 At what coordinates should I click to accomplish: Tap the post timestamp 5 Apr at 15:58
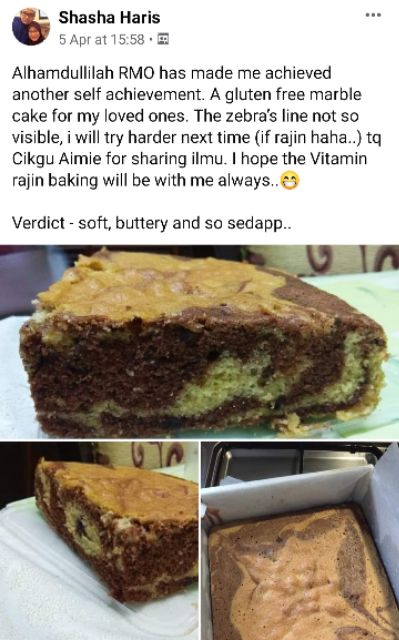click(102, 40)
